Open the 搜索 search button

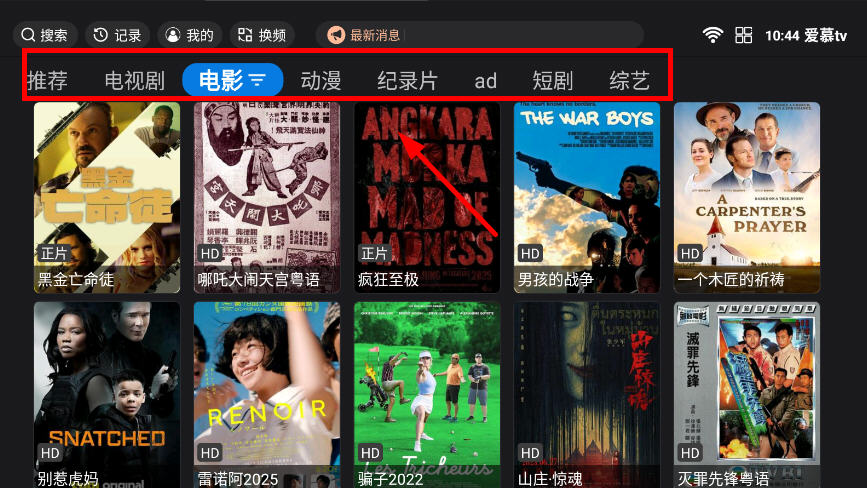pos(45,35)
